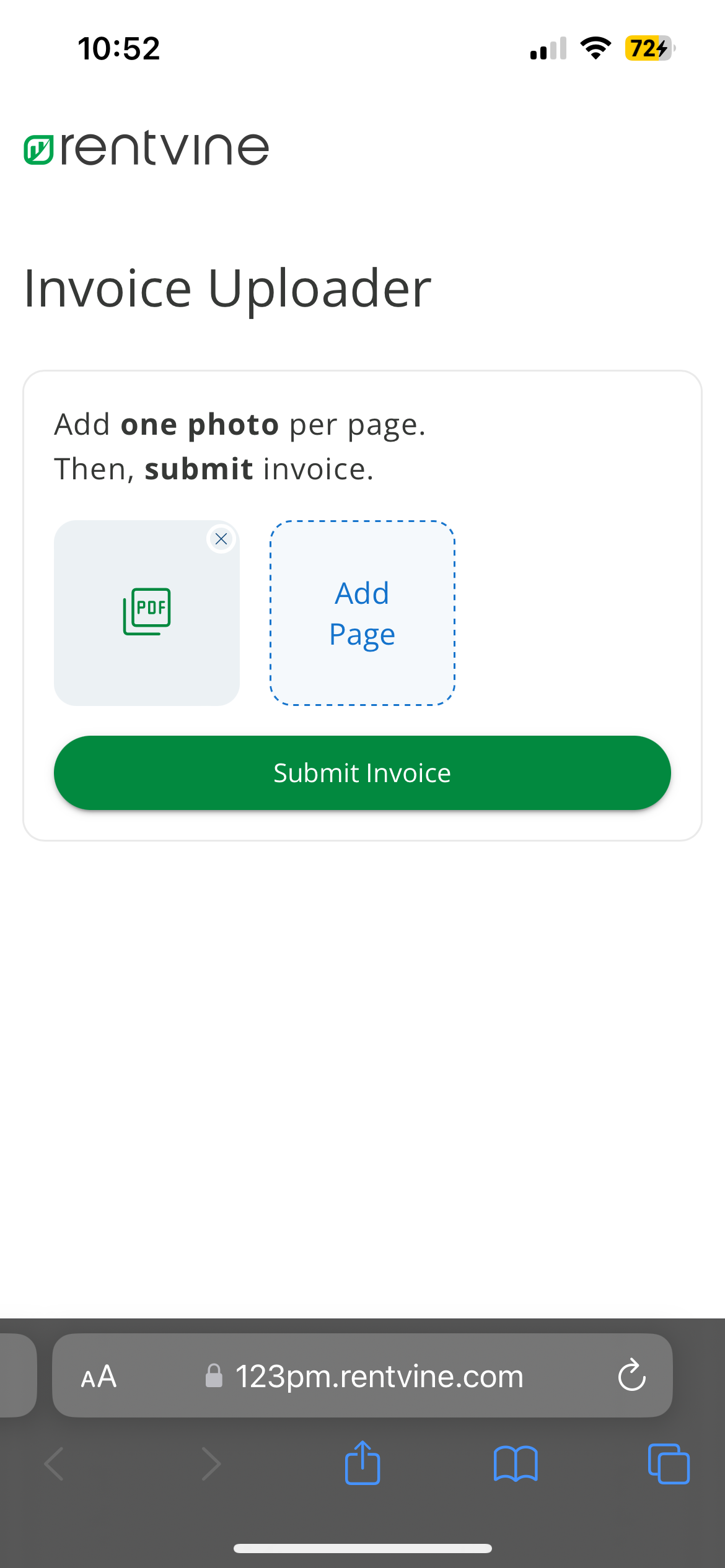Show all open Safari tabs

668,1464
